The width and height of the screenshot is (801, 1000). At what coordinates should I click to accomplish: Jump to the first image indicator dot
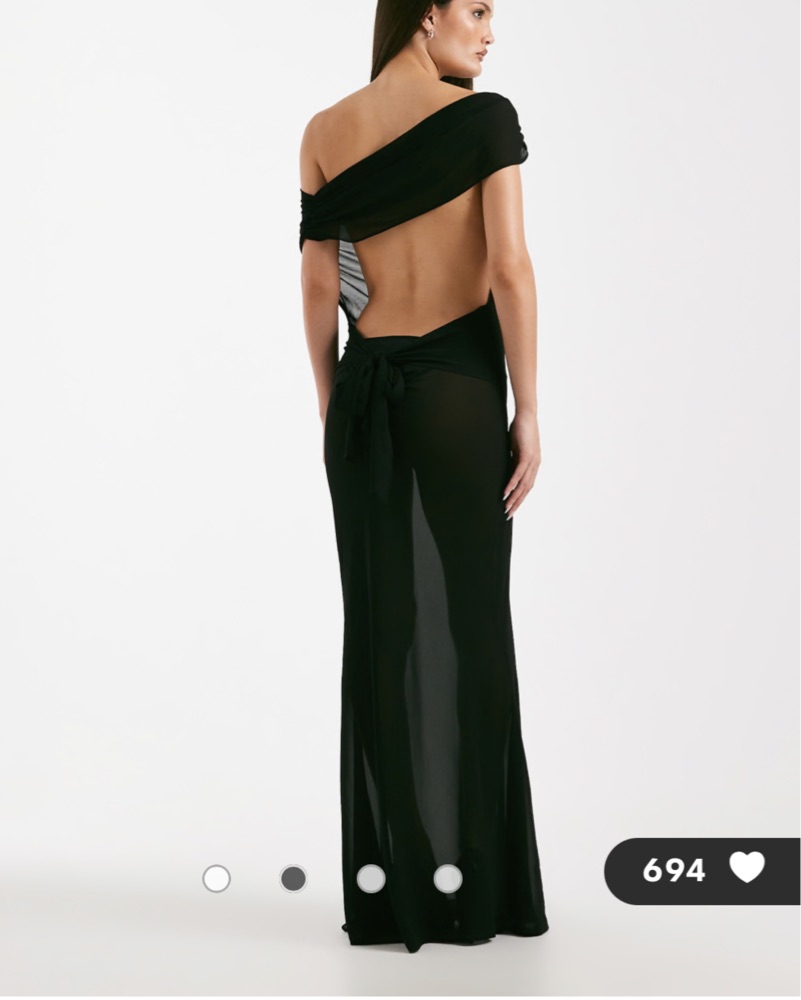[216, 879]
